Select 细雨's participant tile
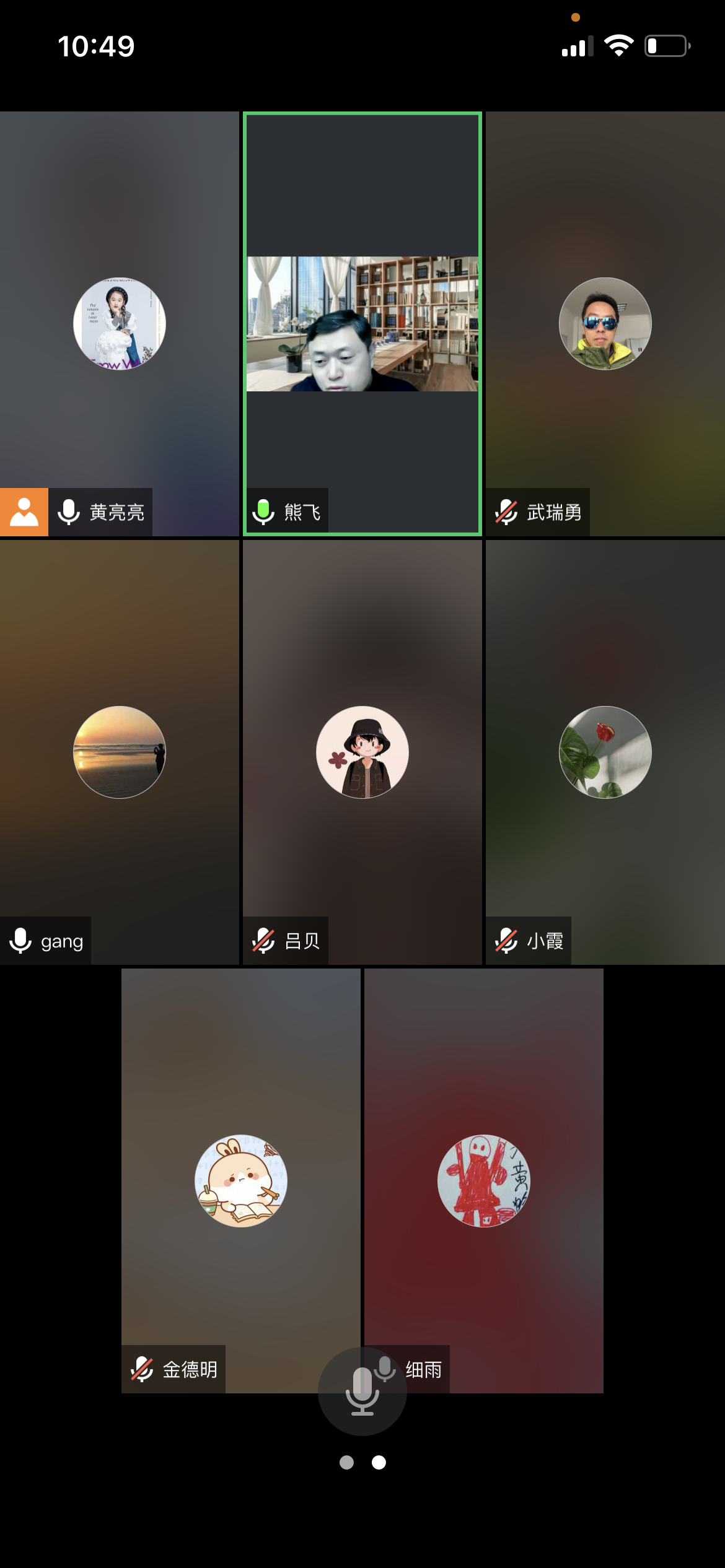The height and width of the screenshot is (1568, 725). click(484, 1180)
